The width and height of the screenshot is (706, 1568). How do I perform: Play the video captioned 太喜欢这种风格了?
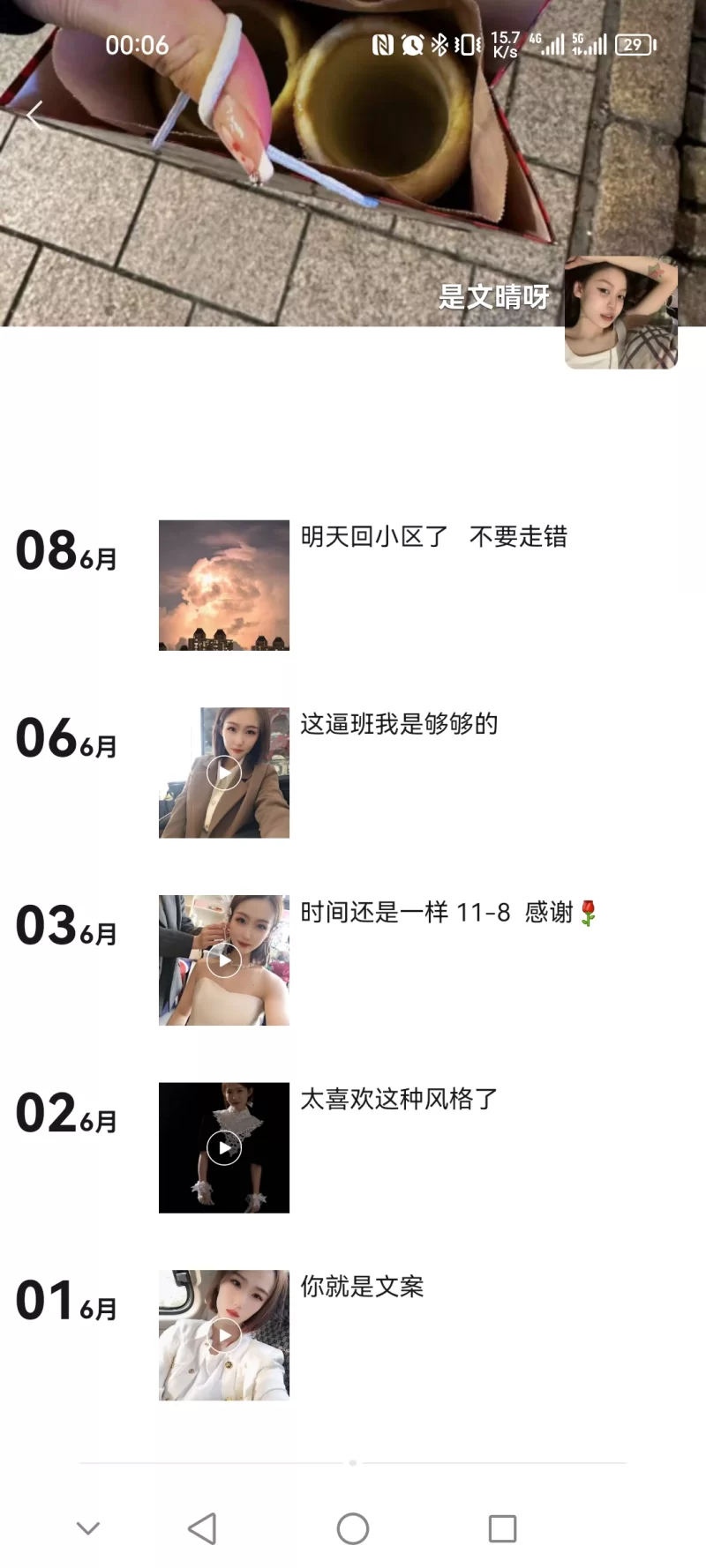[x=224, y=1147]
